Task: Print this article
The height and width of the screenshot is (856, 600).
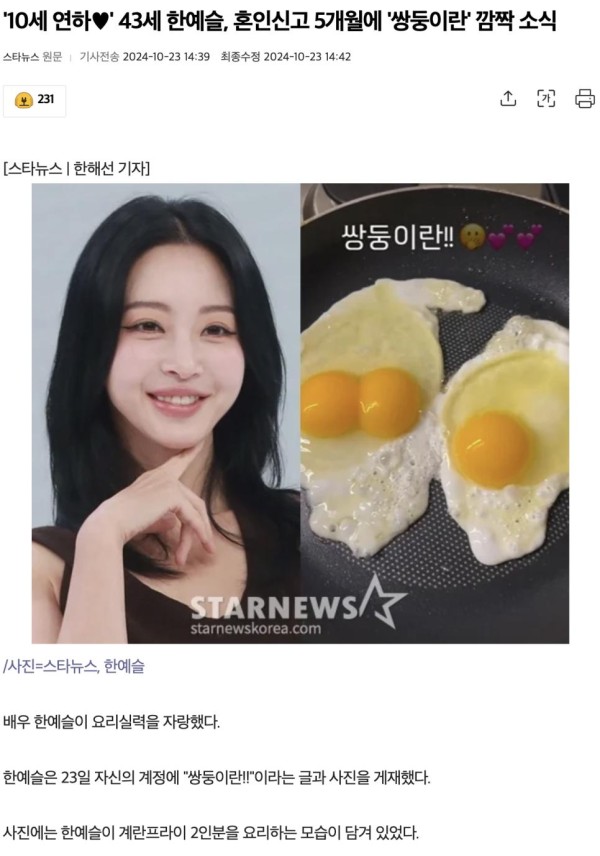Action: click(x=584, y=98)
